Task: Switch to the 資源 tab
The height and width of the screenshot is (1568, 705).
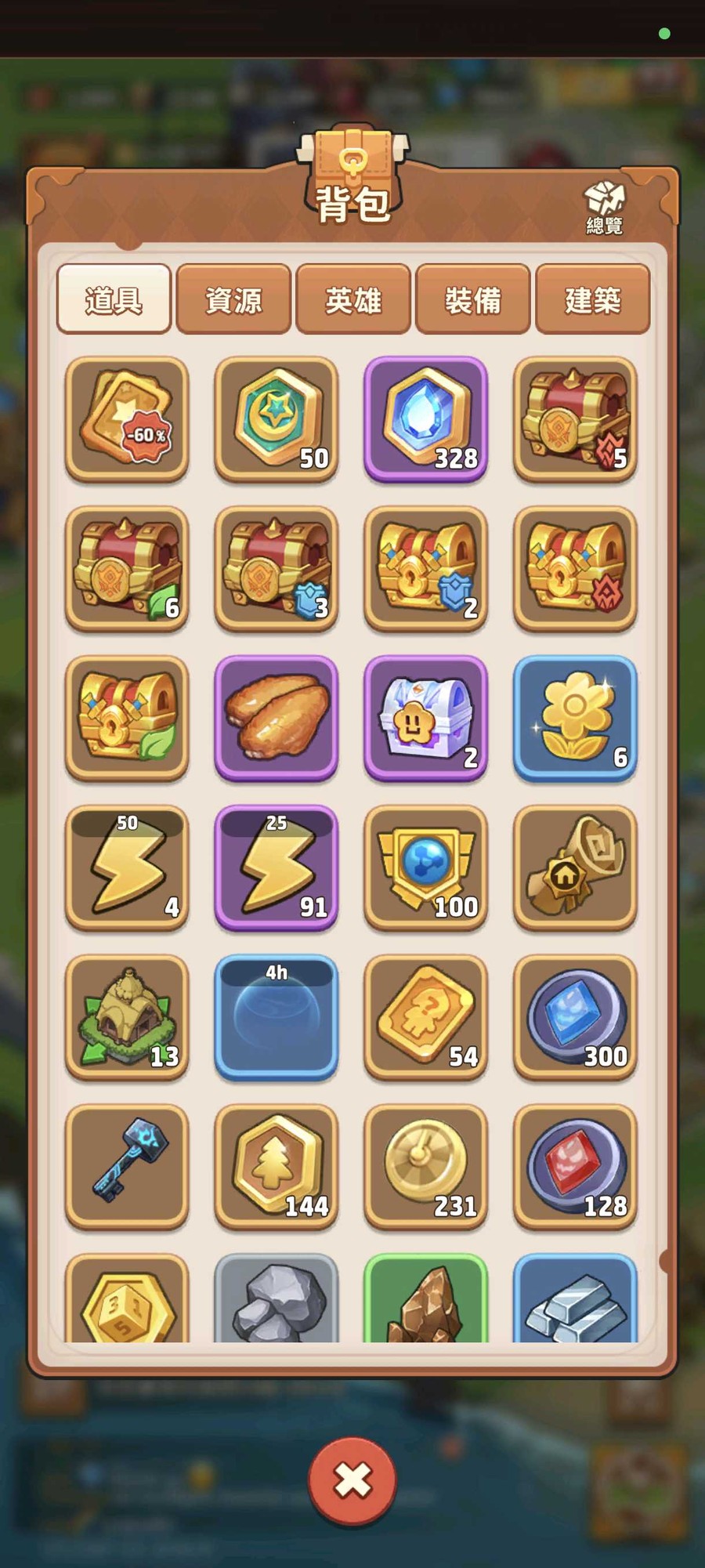Action: coord(233,299)
